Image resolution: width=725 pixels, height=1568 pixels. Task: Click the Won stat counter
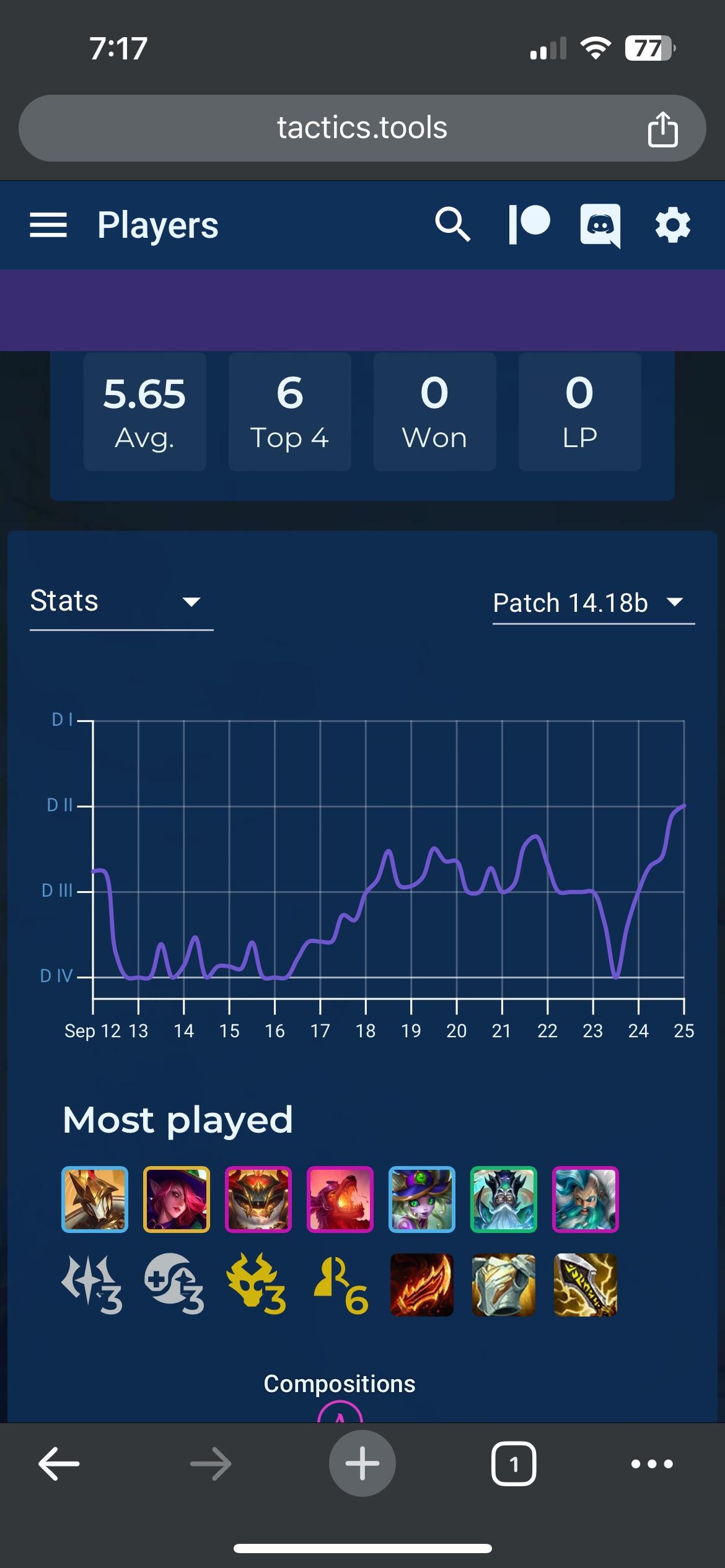(434, 411)
